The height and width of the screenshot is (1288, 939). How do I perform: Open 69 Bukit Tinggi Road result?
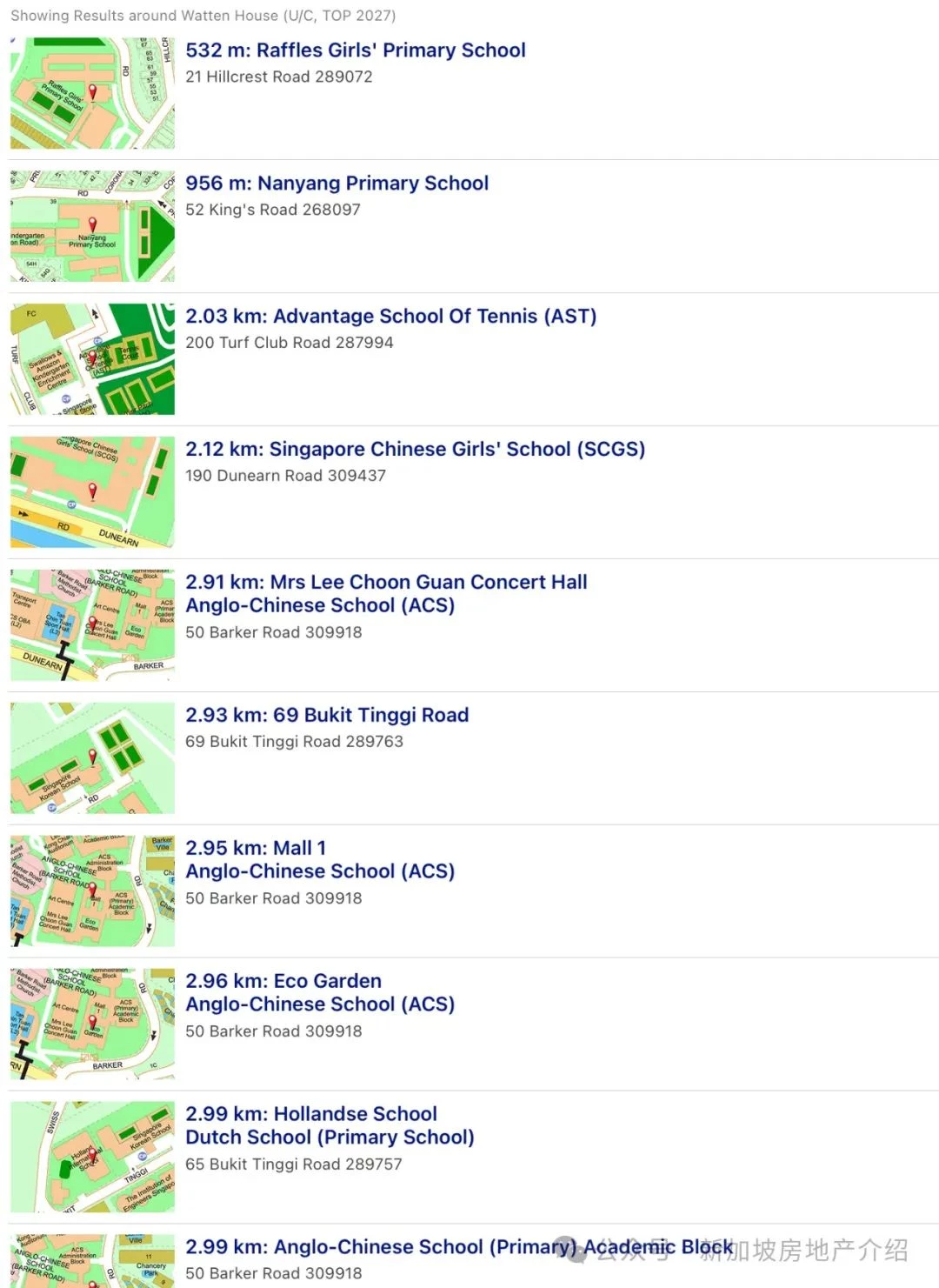tap(327, 716)
